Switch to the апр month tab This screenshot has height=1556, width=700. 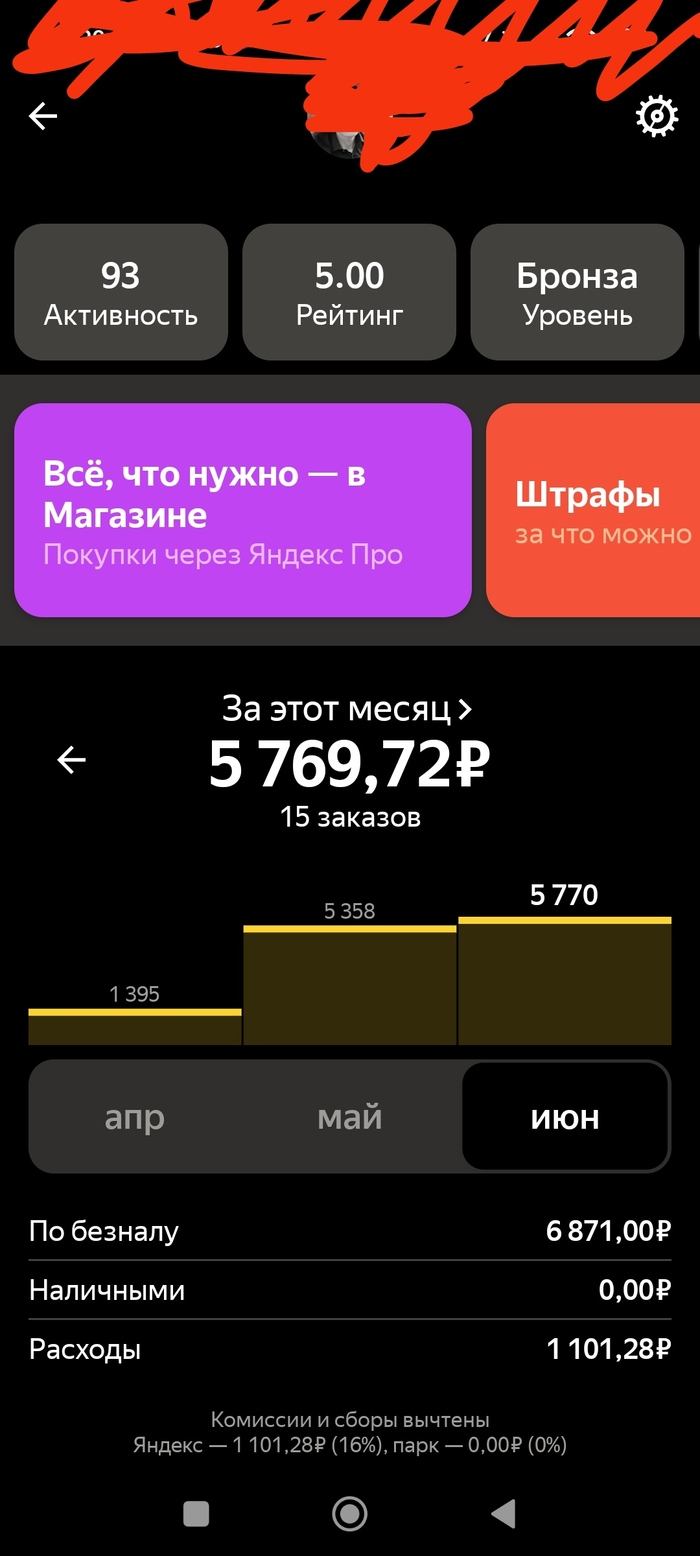pos(135,1117)
